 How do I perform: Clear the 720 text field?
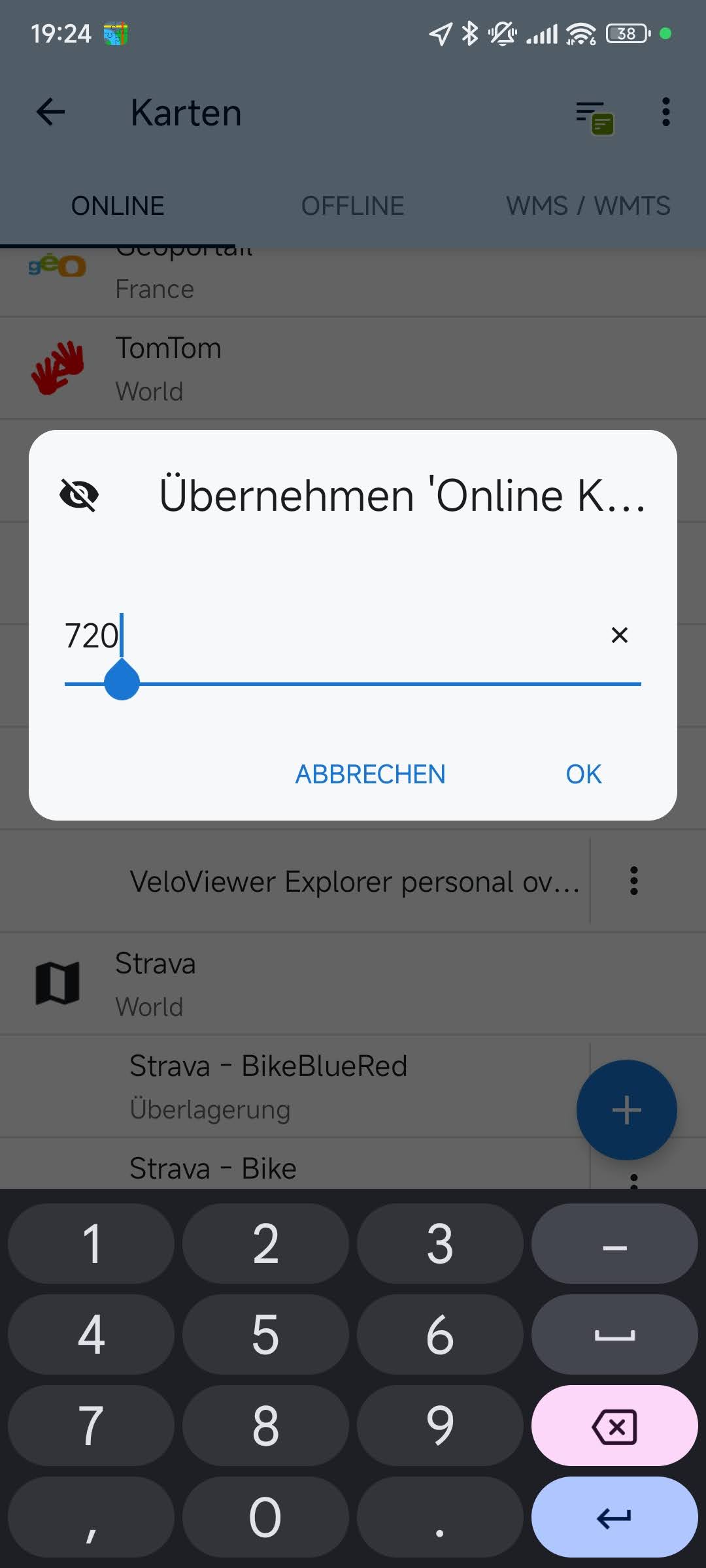(x=619, y=635)
